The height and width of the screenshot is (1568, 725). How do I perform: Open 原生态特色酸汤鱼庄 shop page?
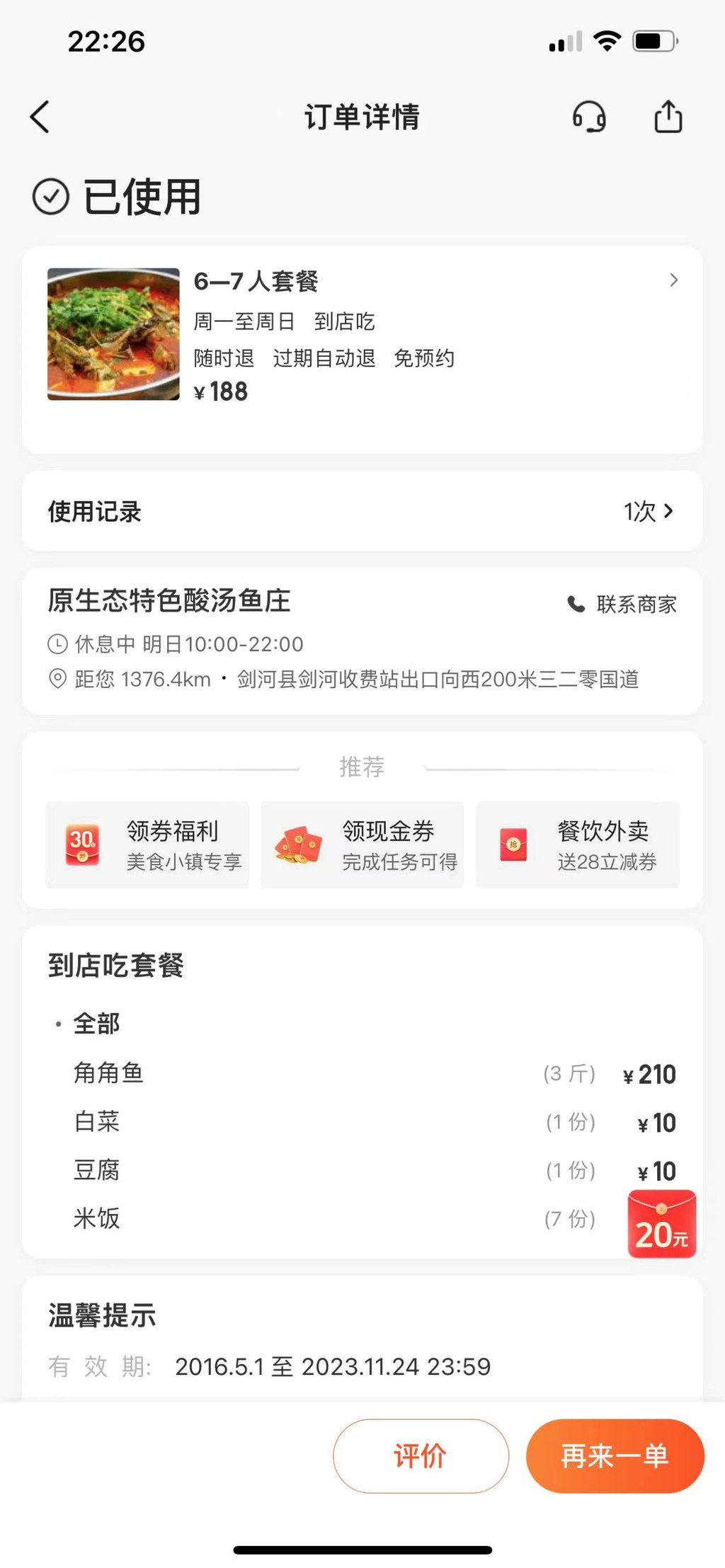click(169, 601)
